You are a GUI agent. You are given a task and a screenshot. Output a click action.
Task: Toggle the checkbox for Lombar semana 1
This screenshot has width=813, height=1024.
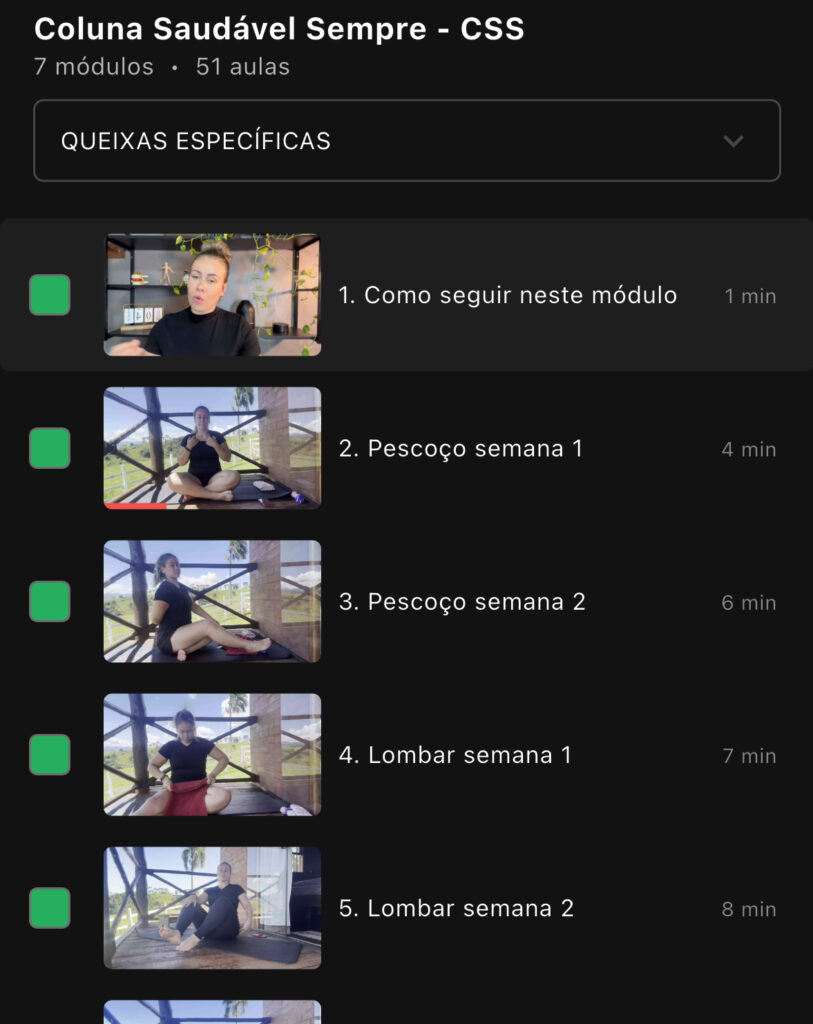coord(49,755)
